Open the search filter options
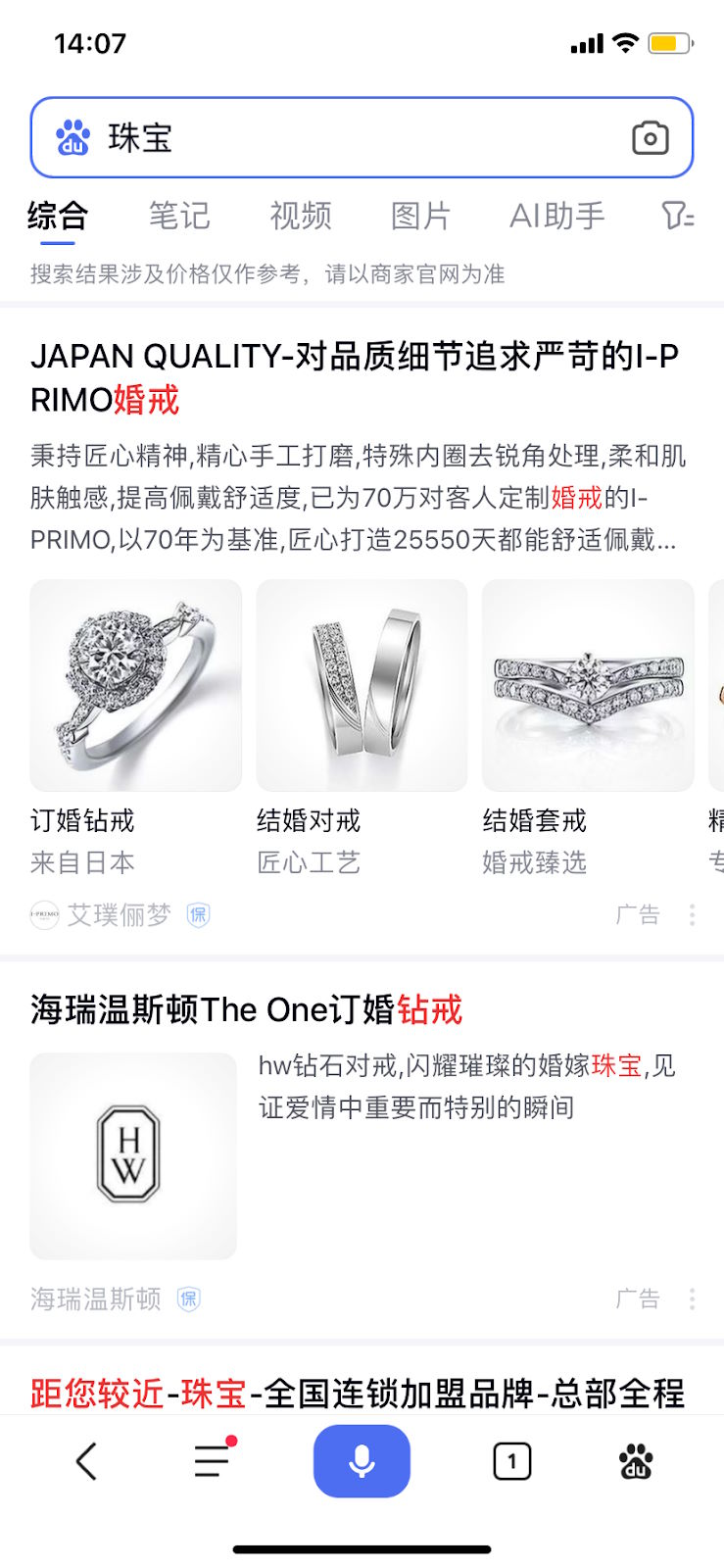 (x=677, y=216)
